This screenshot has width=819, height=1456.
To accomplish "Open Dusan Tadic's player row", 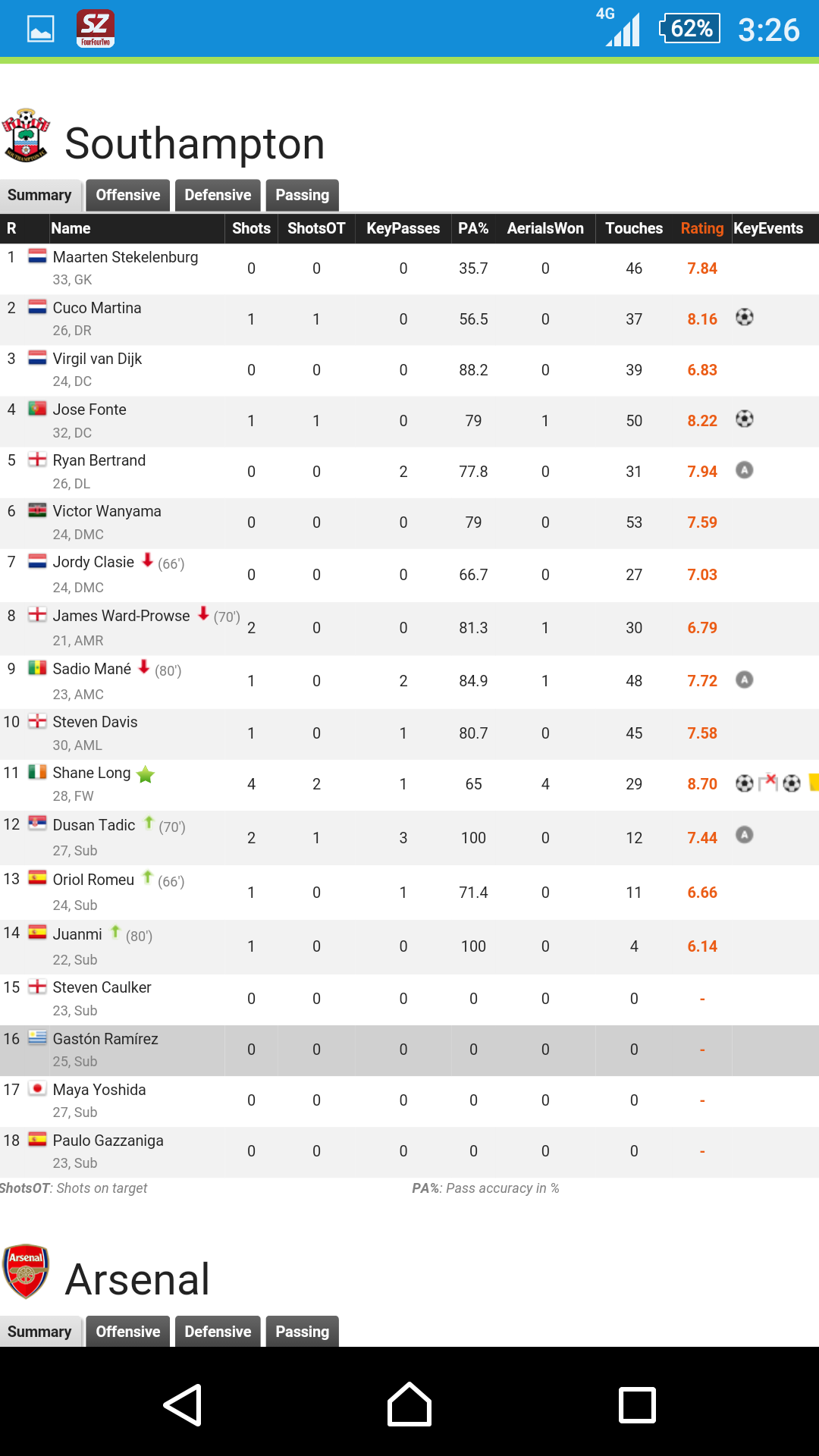I will 409,838.
